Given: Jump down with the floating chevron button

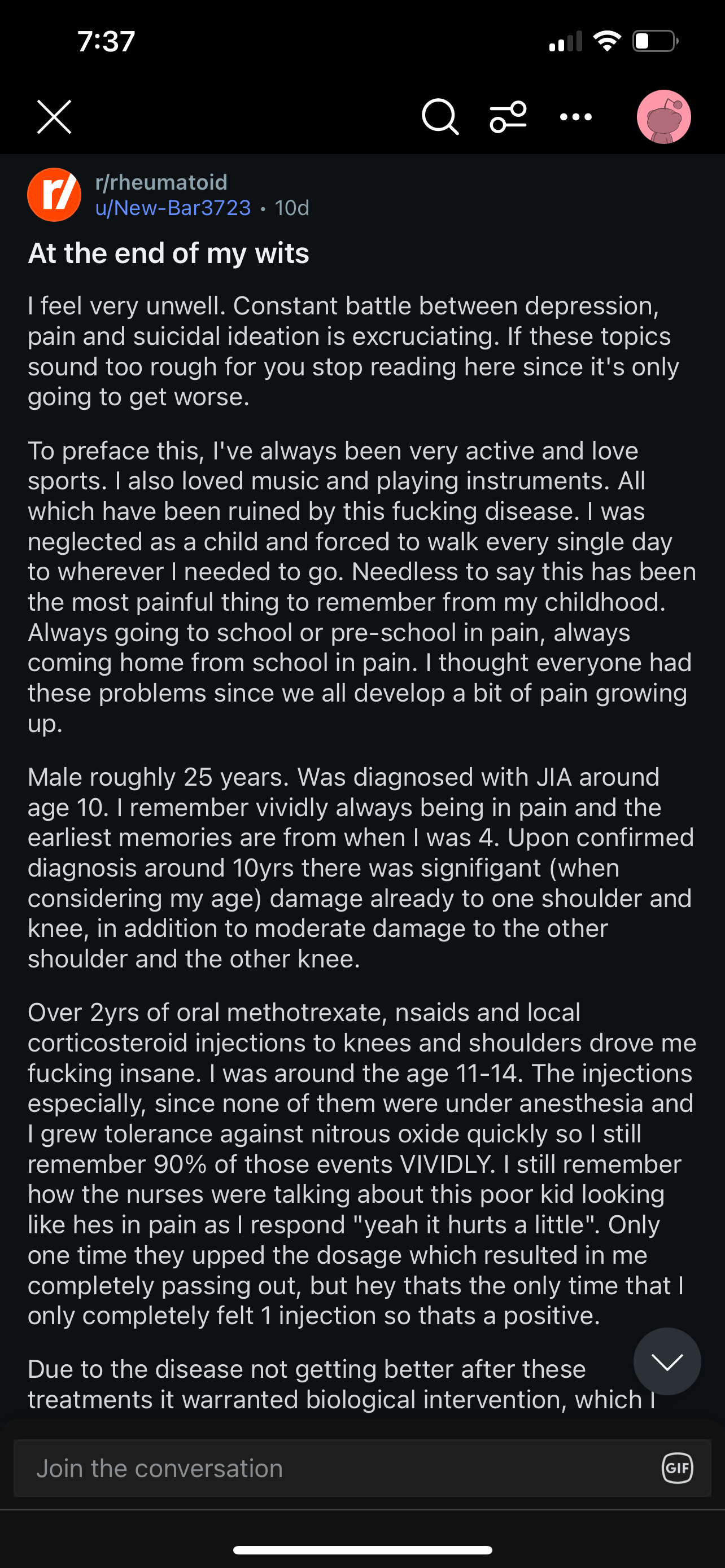Looking at the screenshot, I should pos(667,1361).
